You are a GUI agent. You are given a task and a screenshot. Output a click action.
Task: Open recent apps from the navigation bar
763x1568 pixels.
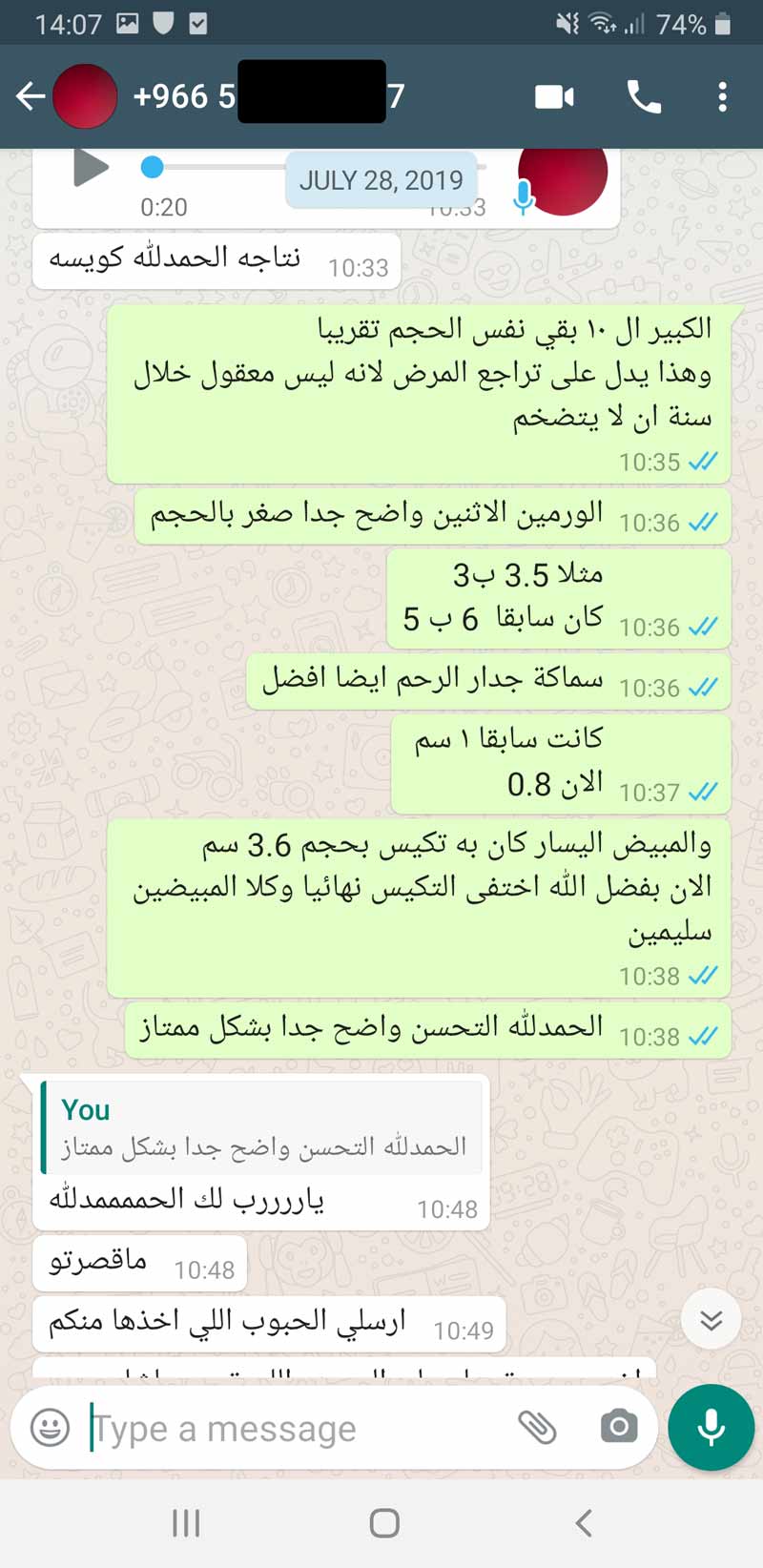point(186,1523)
